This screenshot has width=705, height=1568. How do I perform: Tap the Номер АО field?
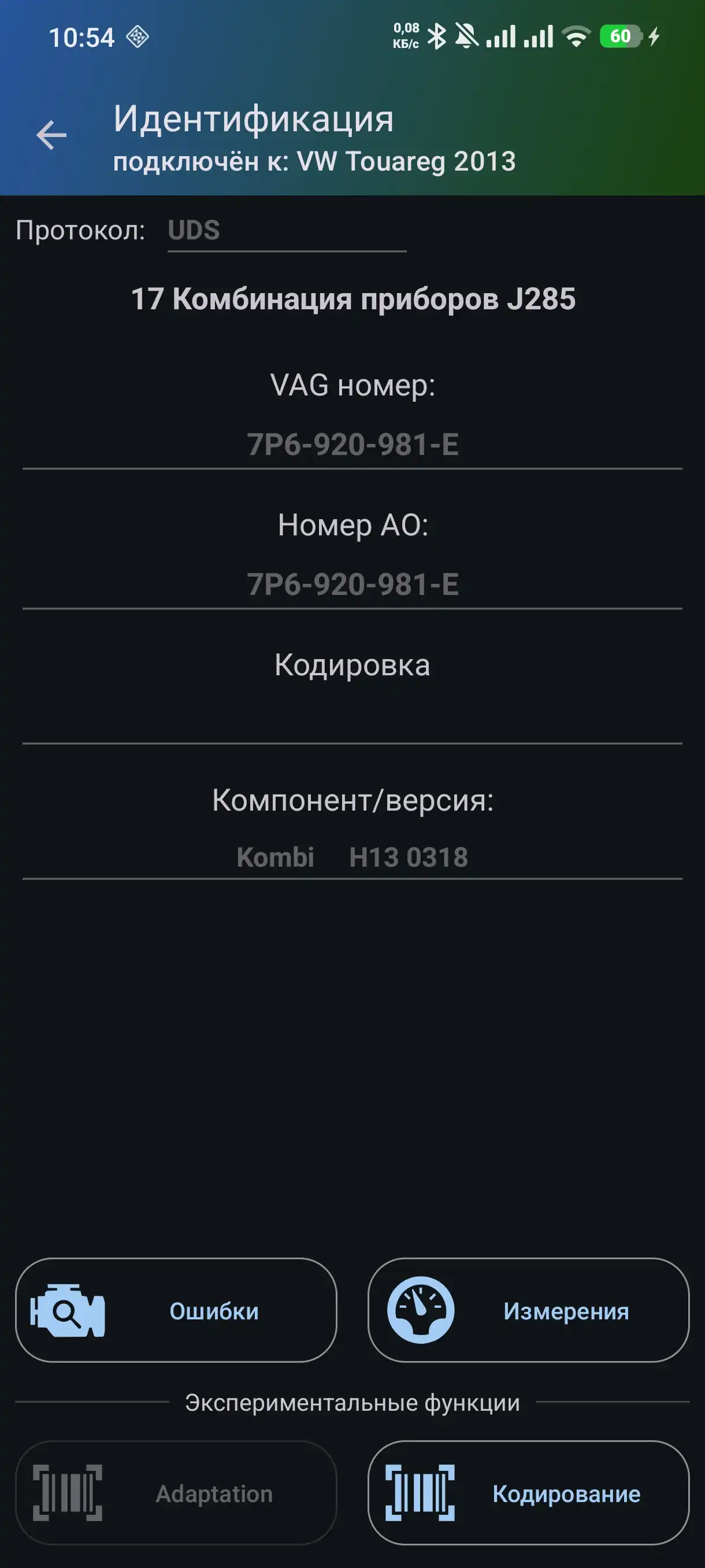pos(352,585)
